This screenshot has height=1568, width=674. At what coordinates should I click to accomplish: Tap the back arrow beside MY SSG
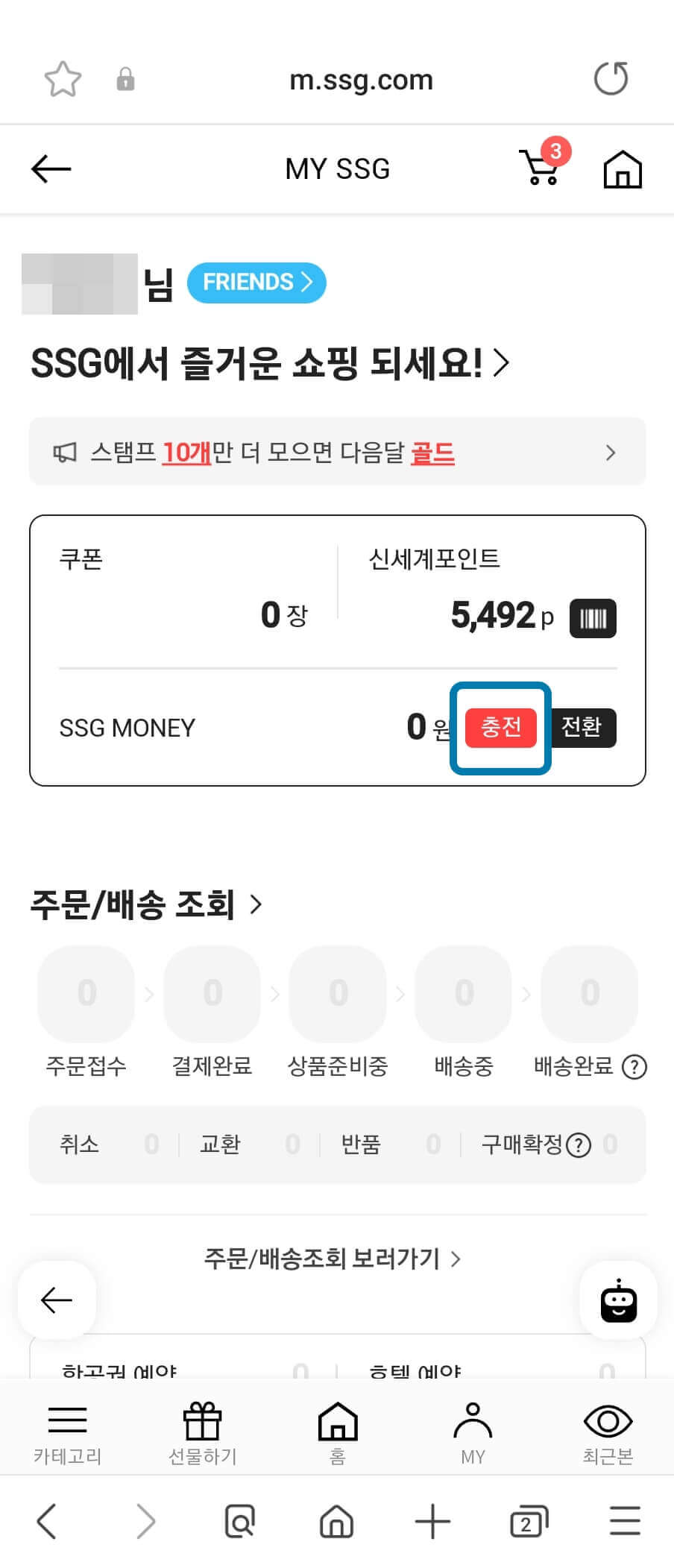(x=50, y=168)
